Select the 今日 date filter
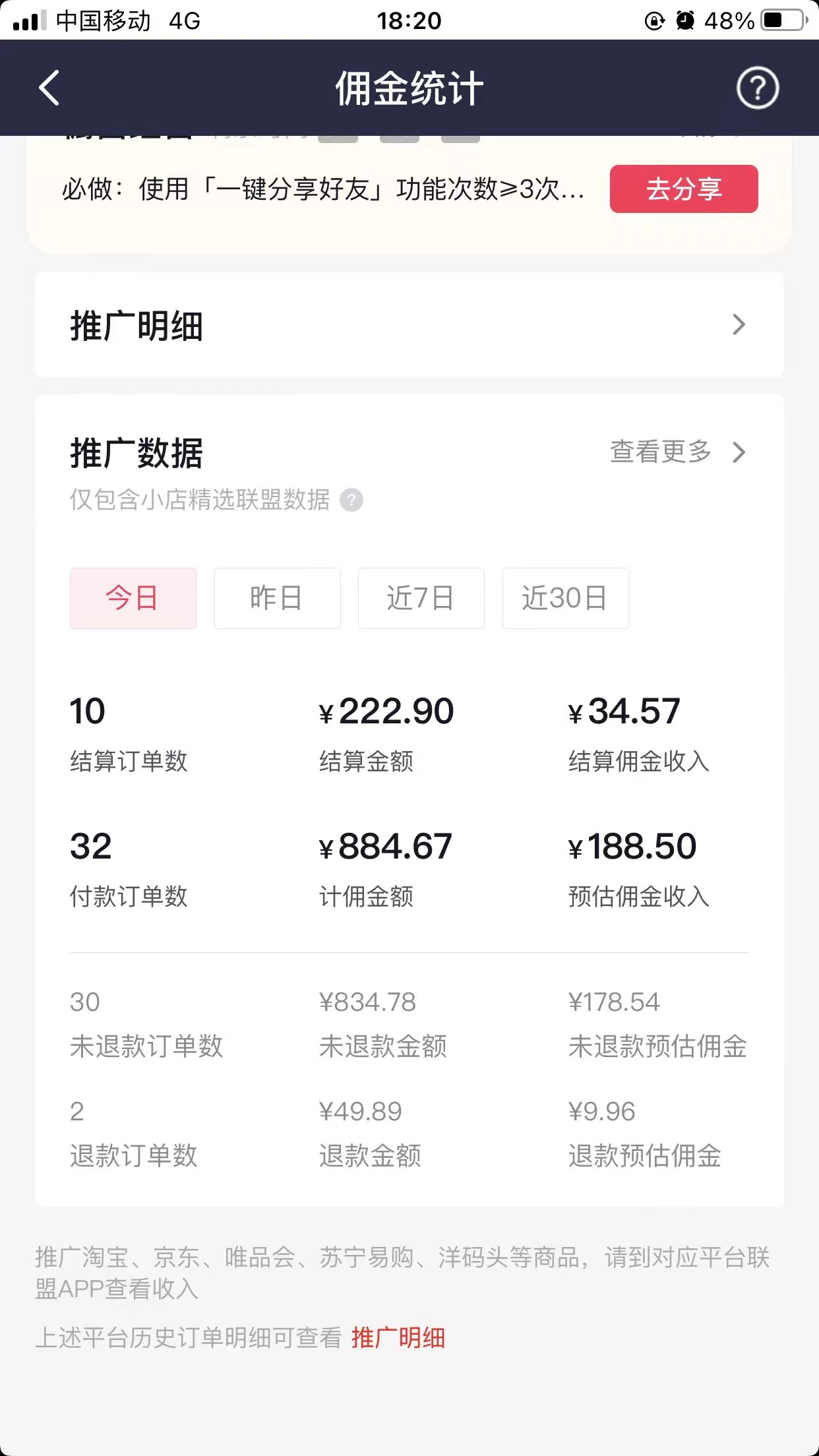Screen dimensions: 819x1456 point(133,598)
